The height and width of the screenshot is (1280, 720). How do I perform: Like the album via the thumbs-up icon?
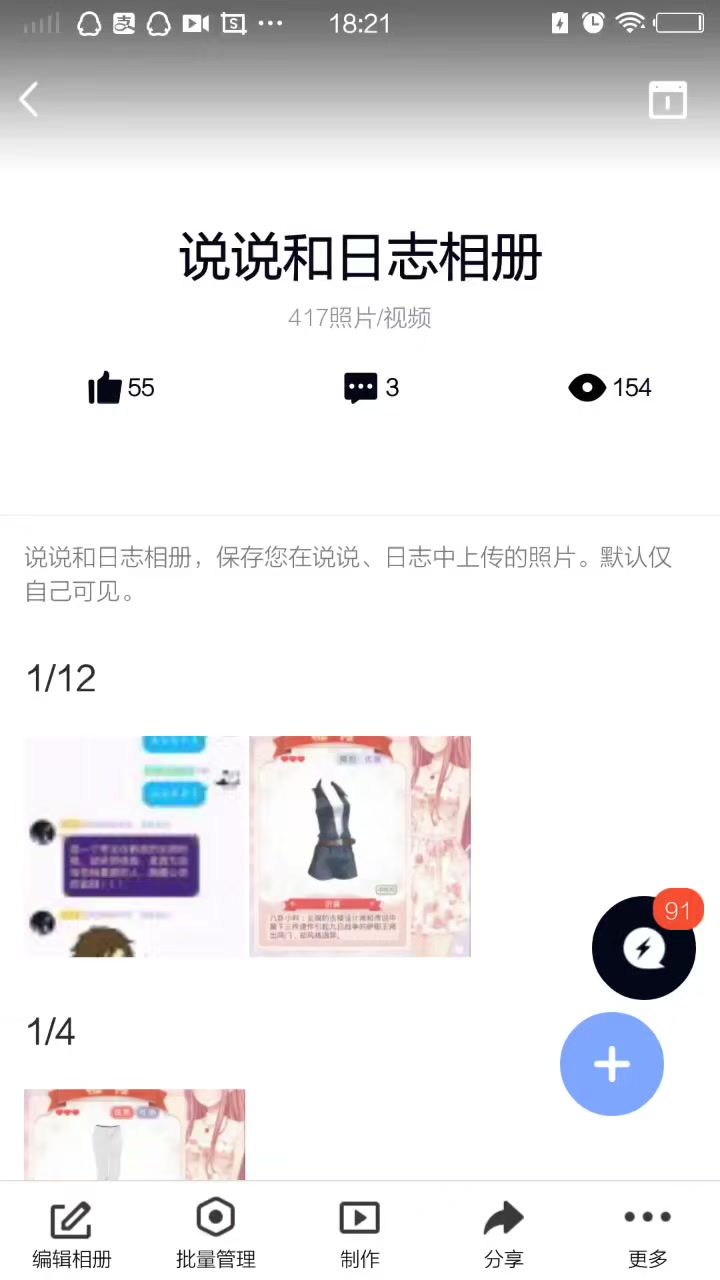coord(105,388)
